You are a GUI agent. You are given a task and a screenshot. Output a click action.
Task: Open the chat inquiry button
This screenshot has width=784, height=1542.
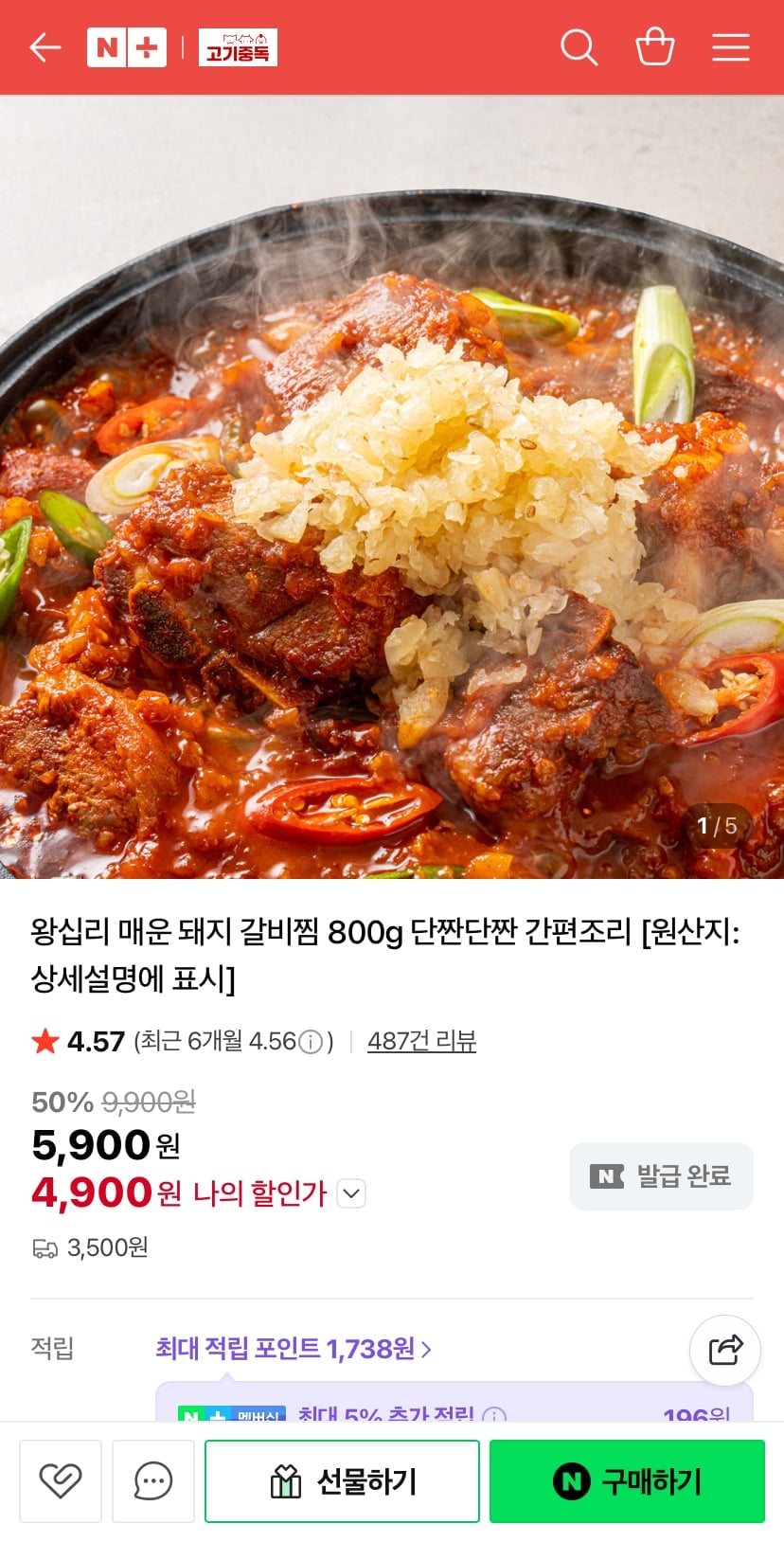coord(153,1481)
